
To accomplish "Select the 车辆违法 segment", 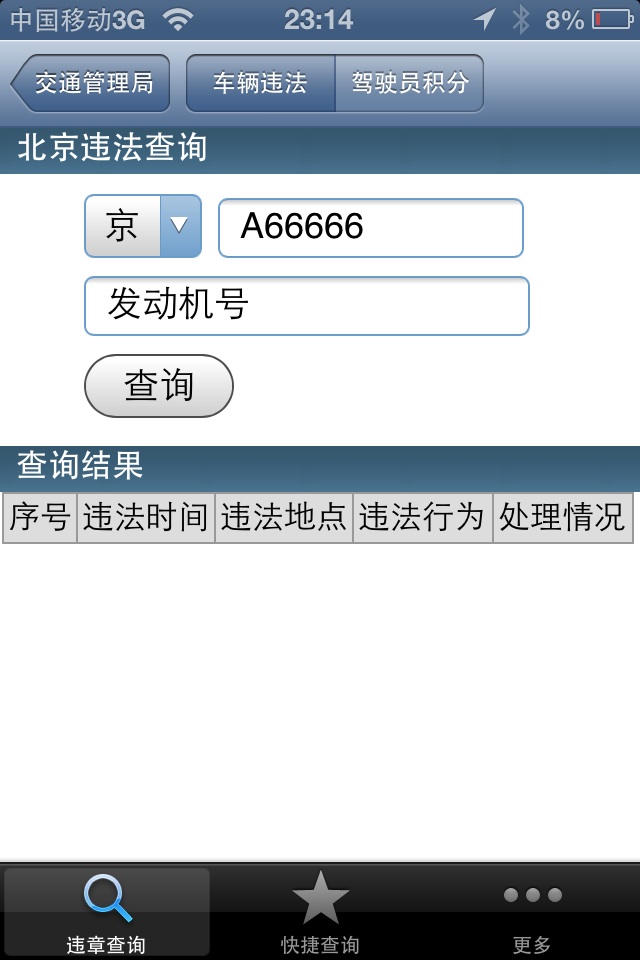I will (x=260, y=83).
